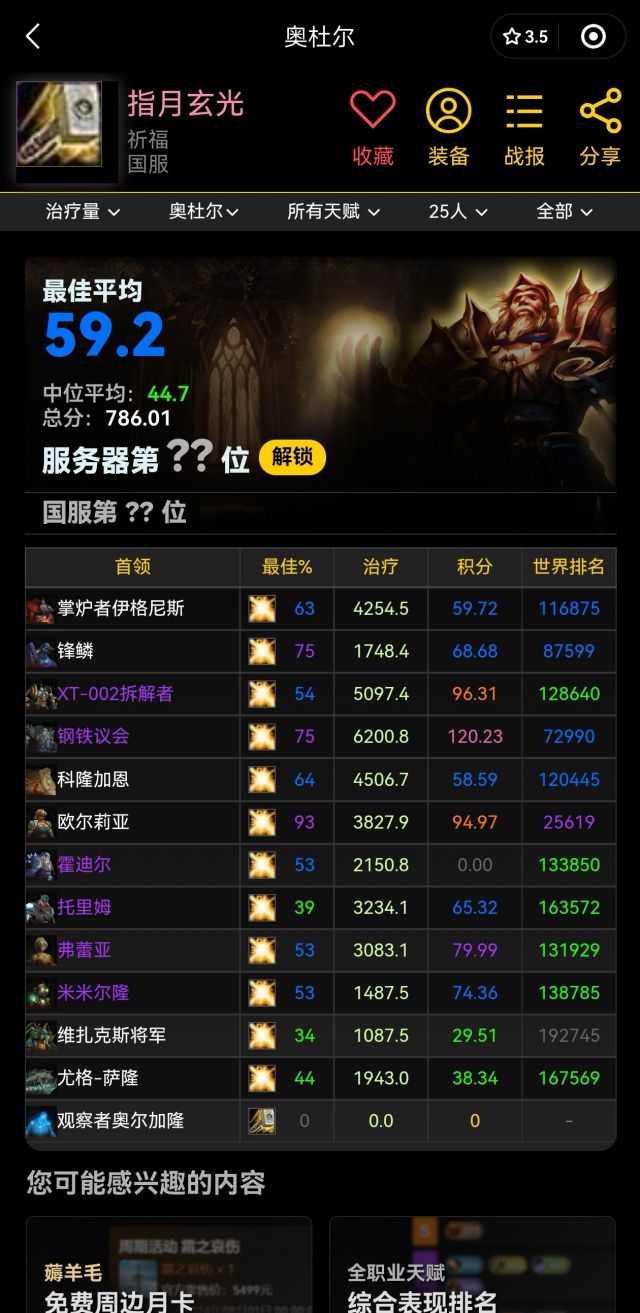Open boss 托里姆 details
Screen dimensions: 640x1313
click(x=84, y=907)
